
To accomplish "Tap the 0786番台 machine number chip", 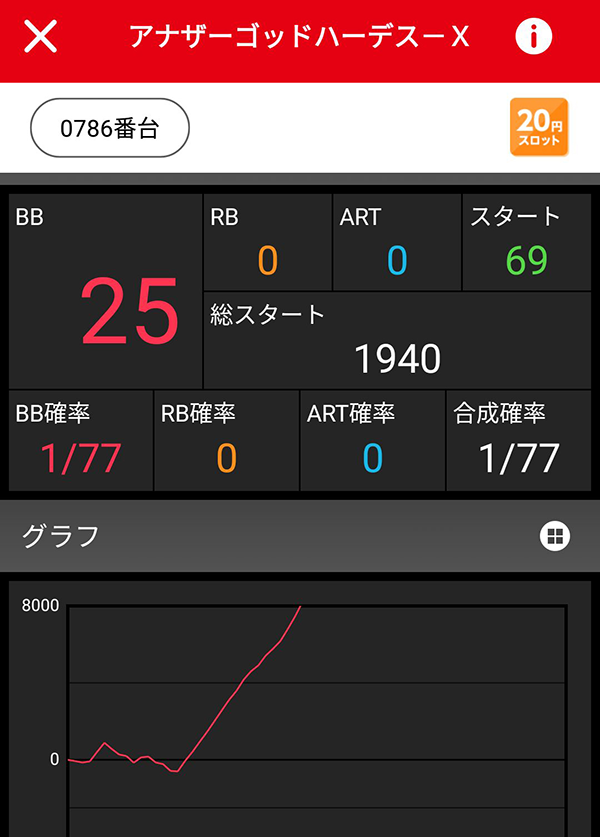I will tap(110, 128).
